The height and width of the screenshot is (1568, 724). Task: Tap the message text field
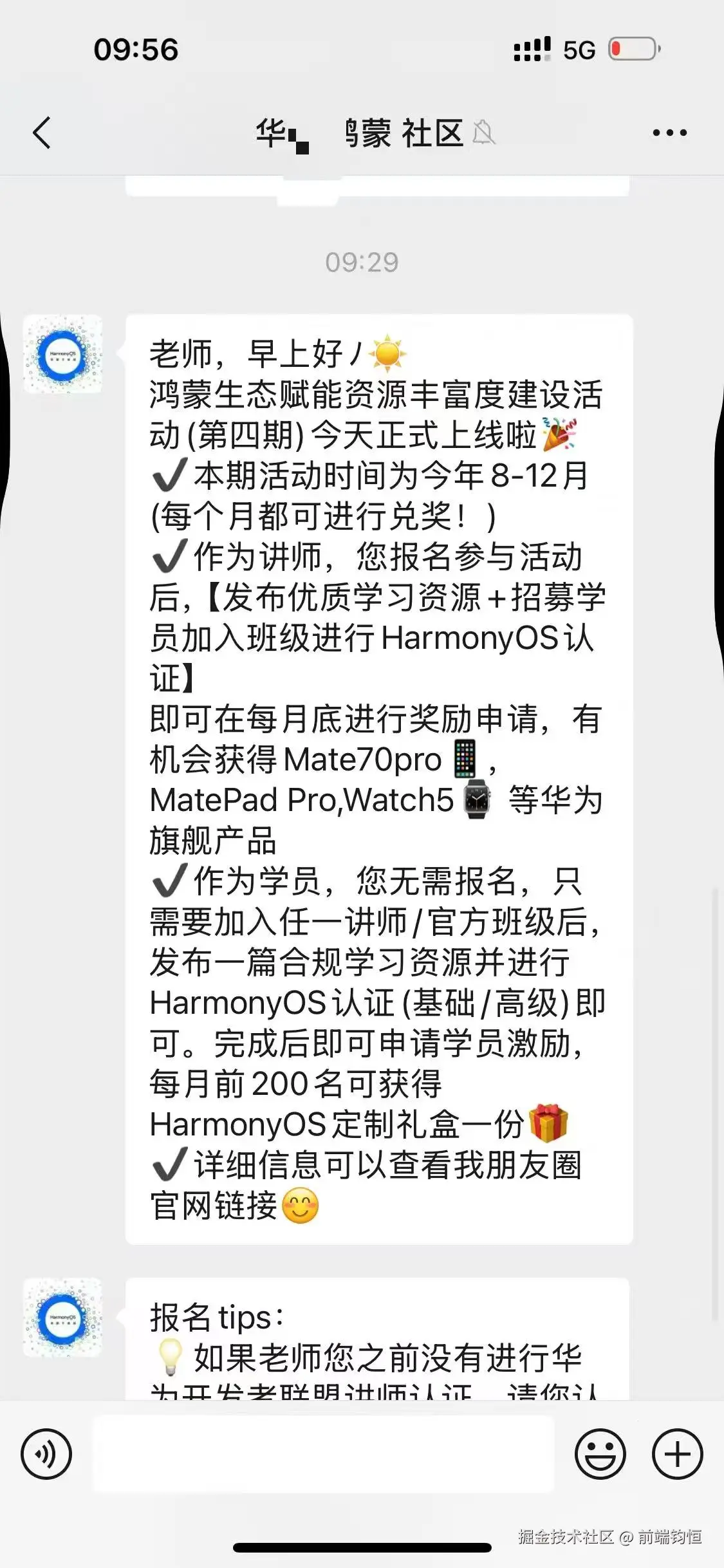(x=323, y=1454)
